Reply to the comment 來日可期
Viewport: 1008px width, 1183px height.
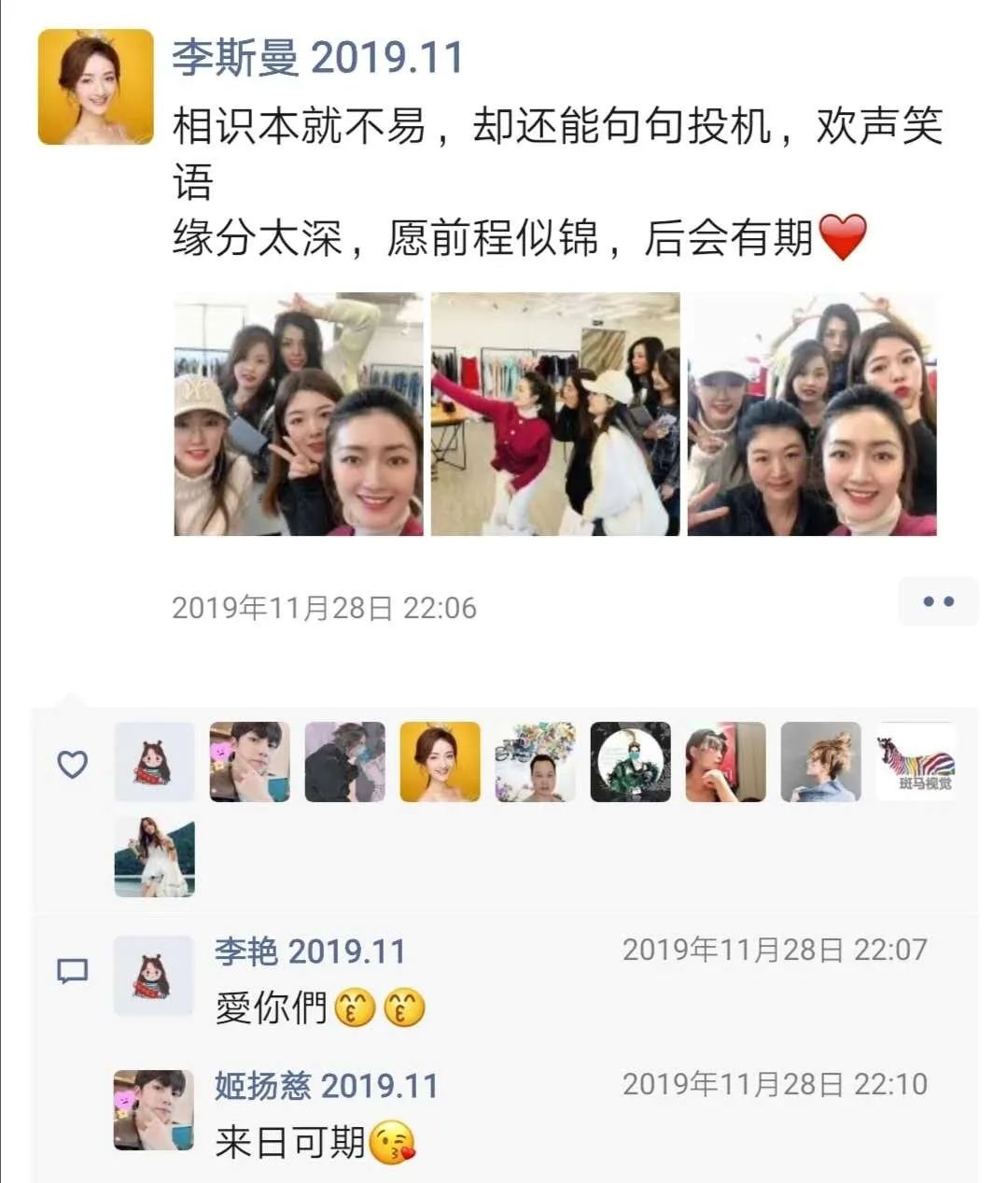[x=289, y=1142]
